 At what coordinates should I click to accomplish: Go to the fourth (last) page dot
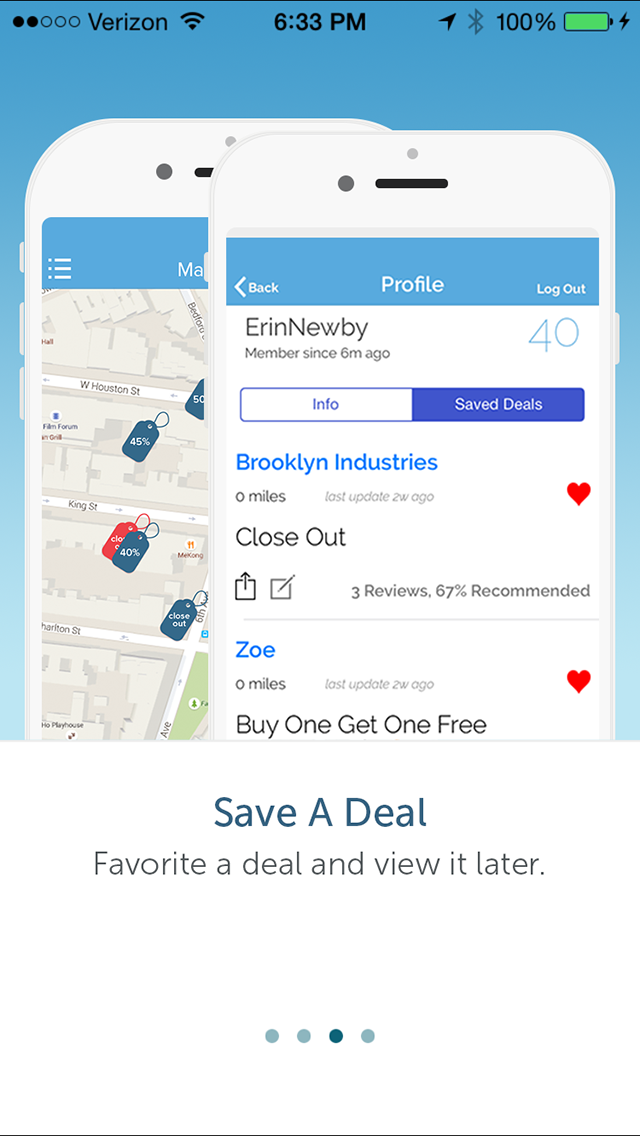(x=368, y=1036)
